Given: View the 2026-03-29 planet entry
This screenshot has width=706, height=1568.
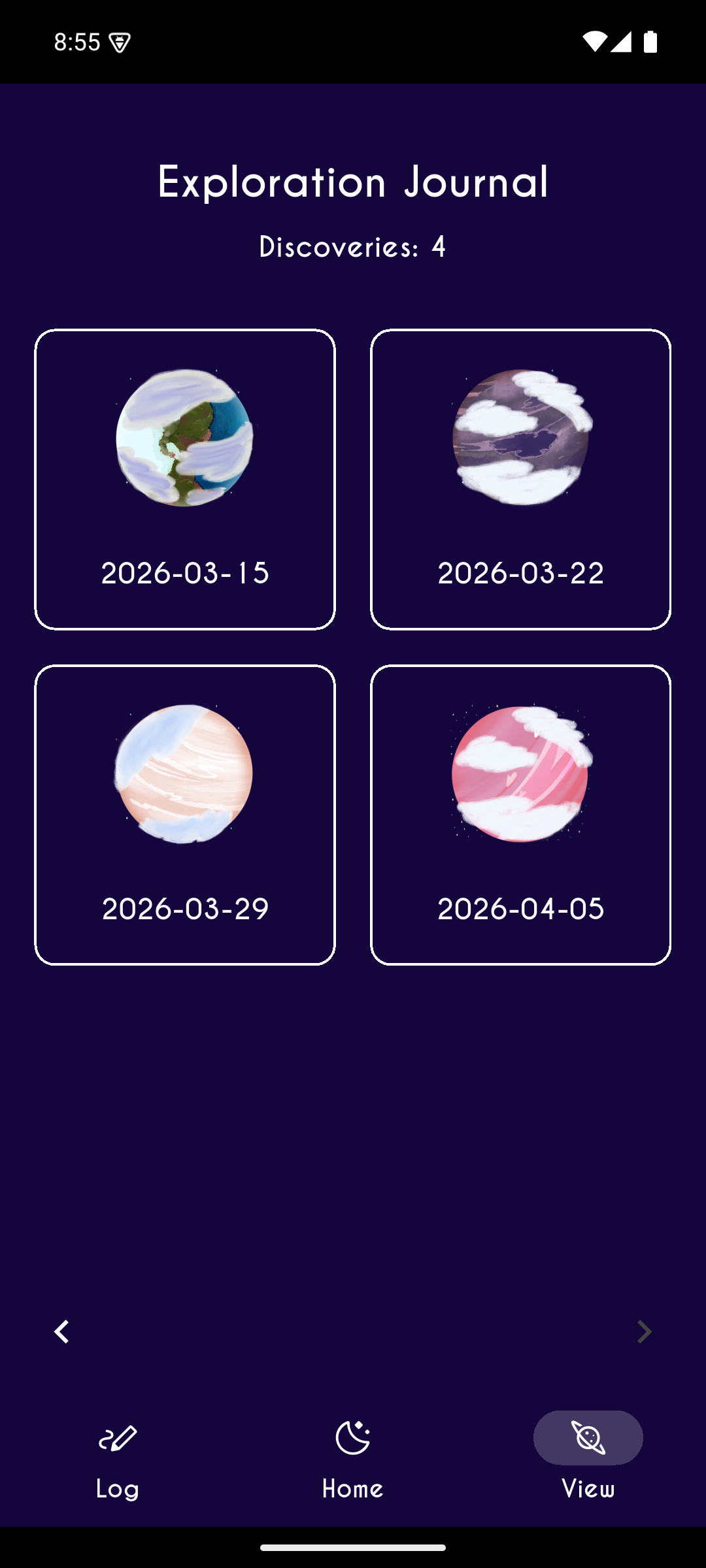Looking at the screenshot, I should [x=185, y=815].
